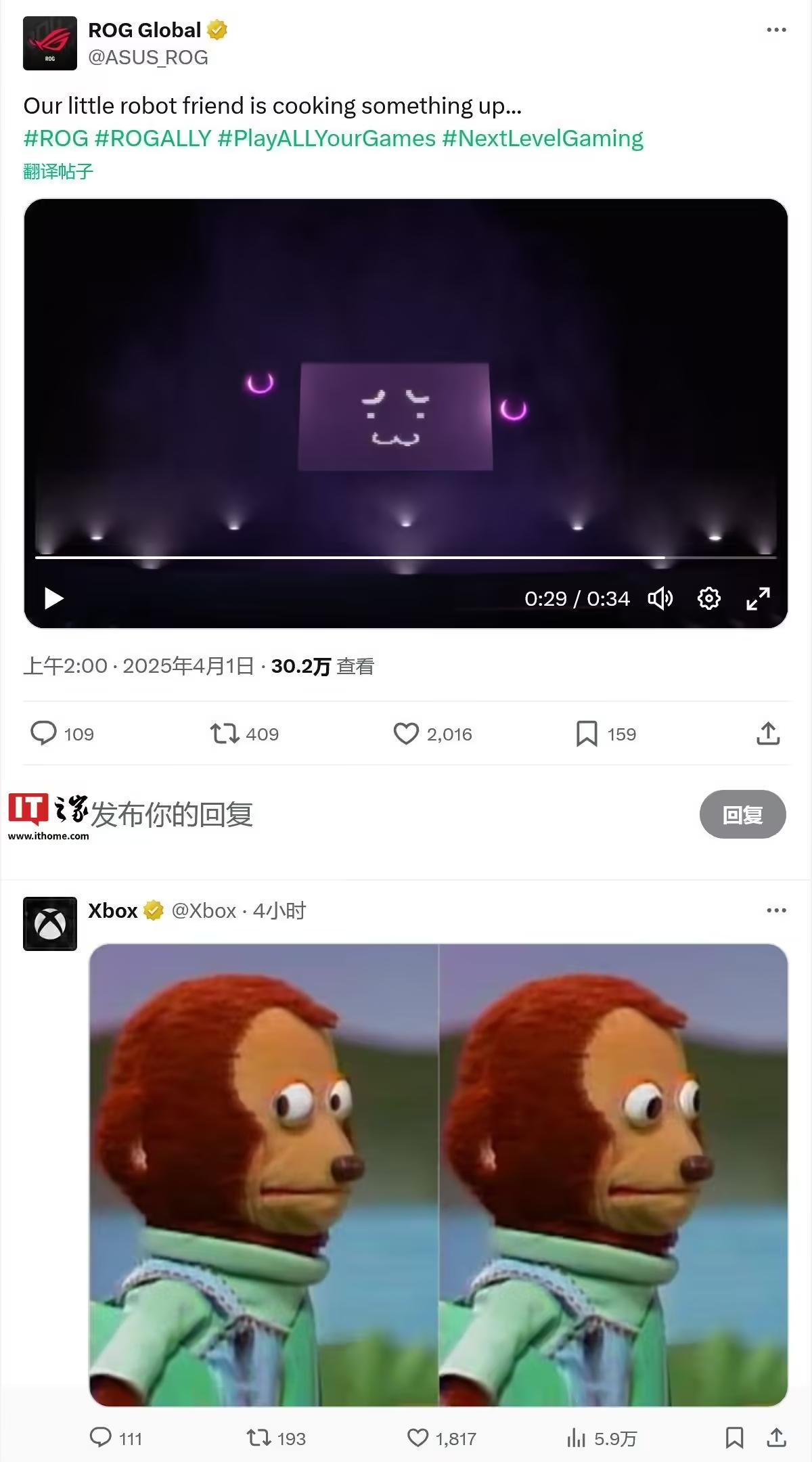Viewport: 812px width, 1462px height.
Task: Play the ROG robot video
Action: pos(53,598)
